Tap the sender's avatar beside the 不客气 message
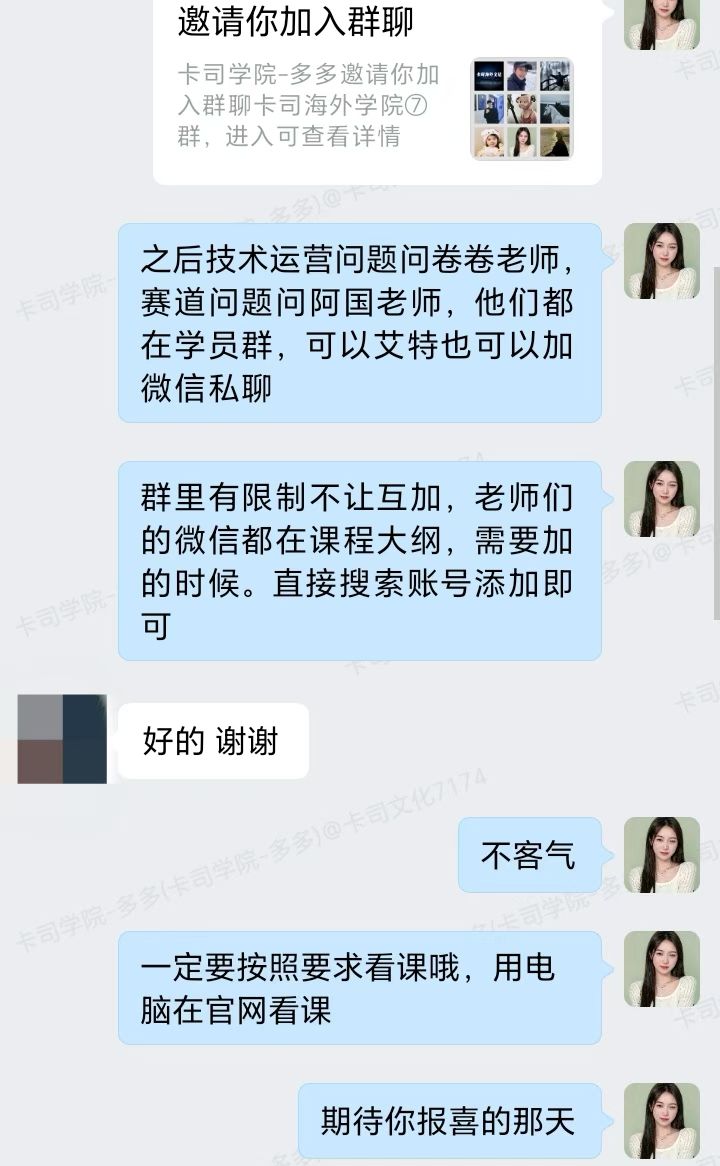The width and height of the screenshot is (720, 1166). (661, 855)
